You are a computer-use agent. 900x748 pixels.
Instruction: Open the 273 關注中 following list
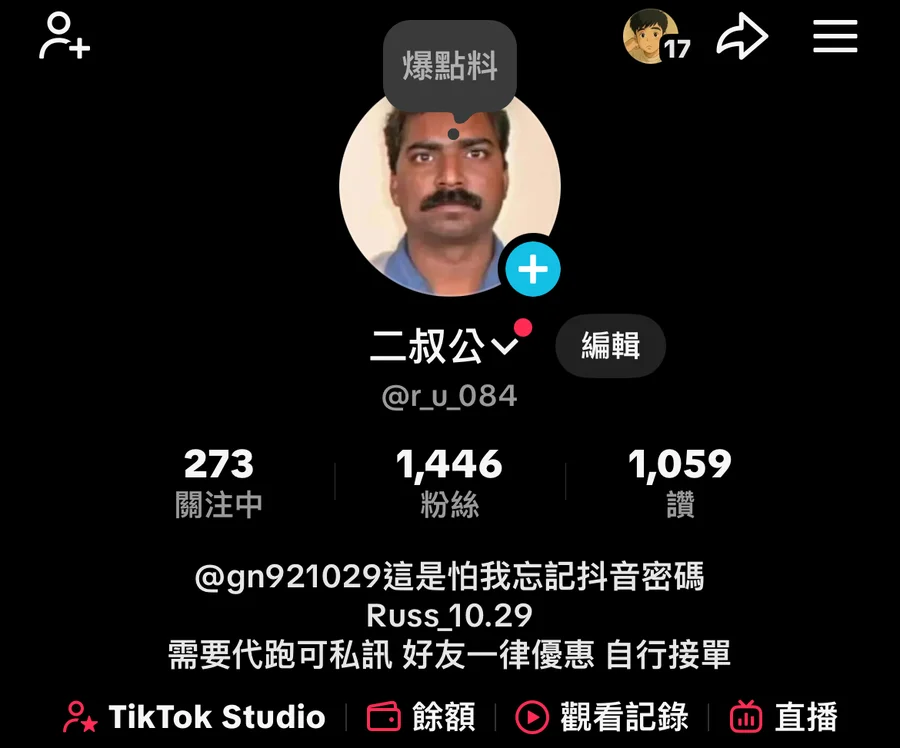[219, 483]
